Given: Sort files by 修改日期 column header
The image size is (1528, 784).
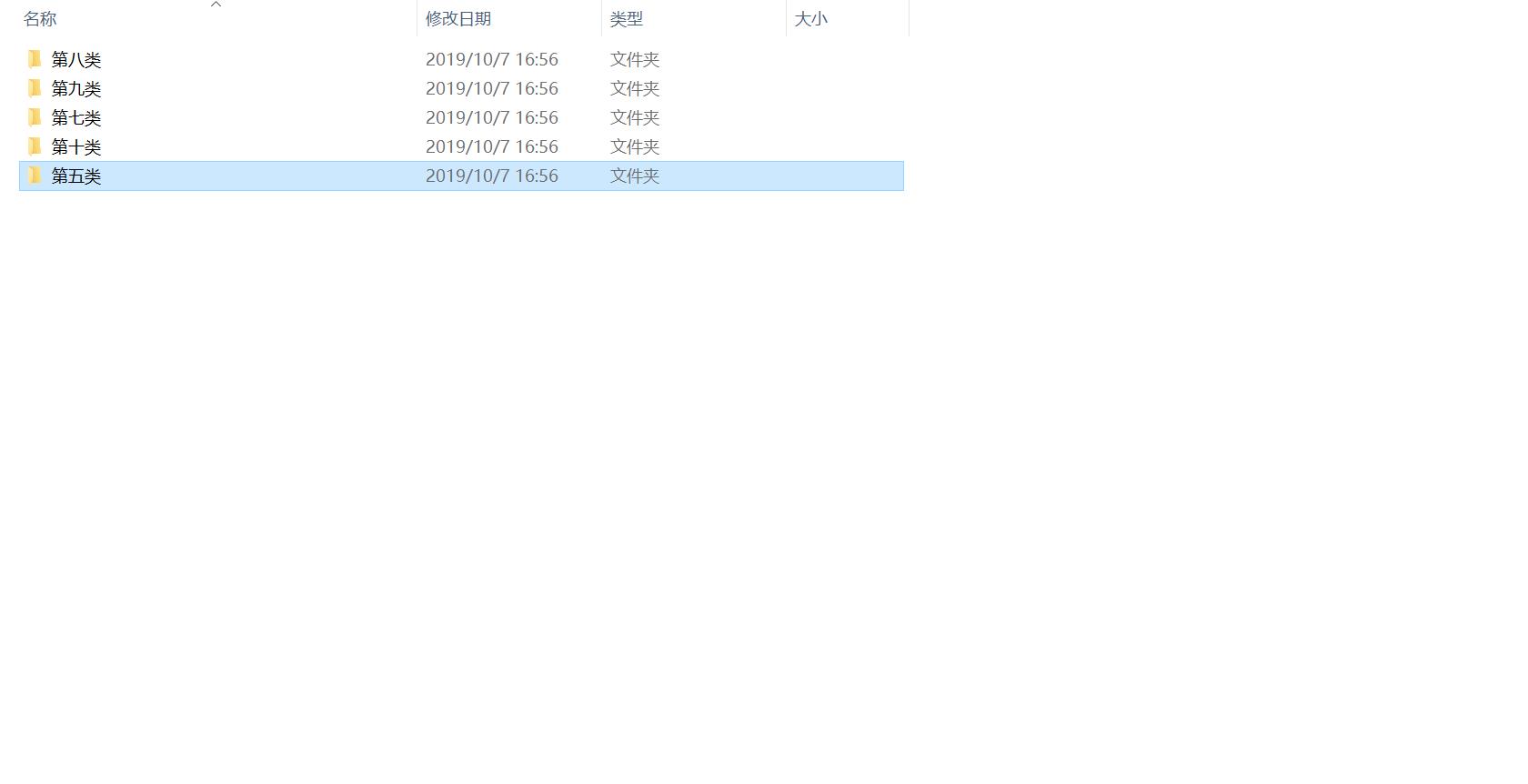Looking at the screenshot, I should [x=458, y=19].
